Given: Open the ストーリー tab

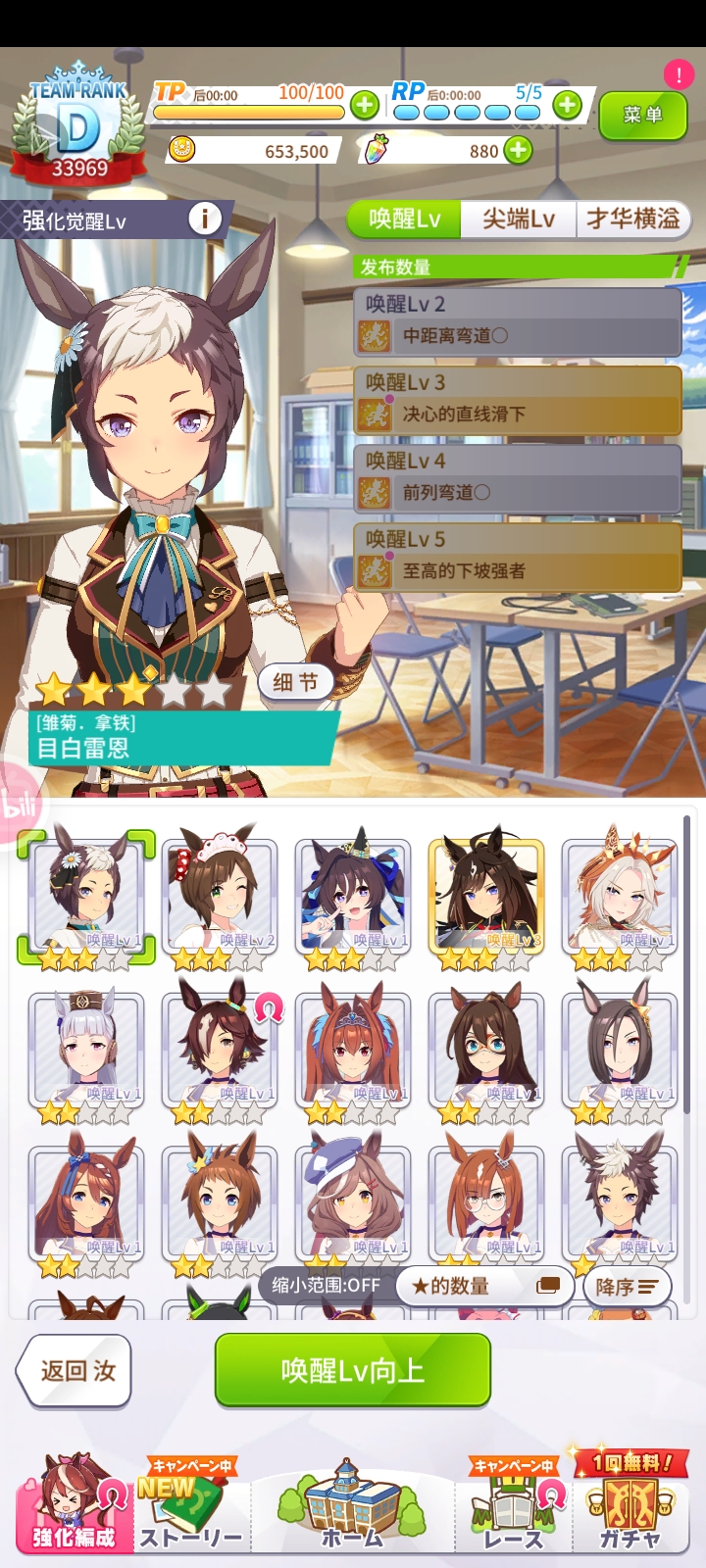Looking at the screenshot, I should pos(190,1509).
